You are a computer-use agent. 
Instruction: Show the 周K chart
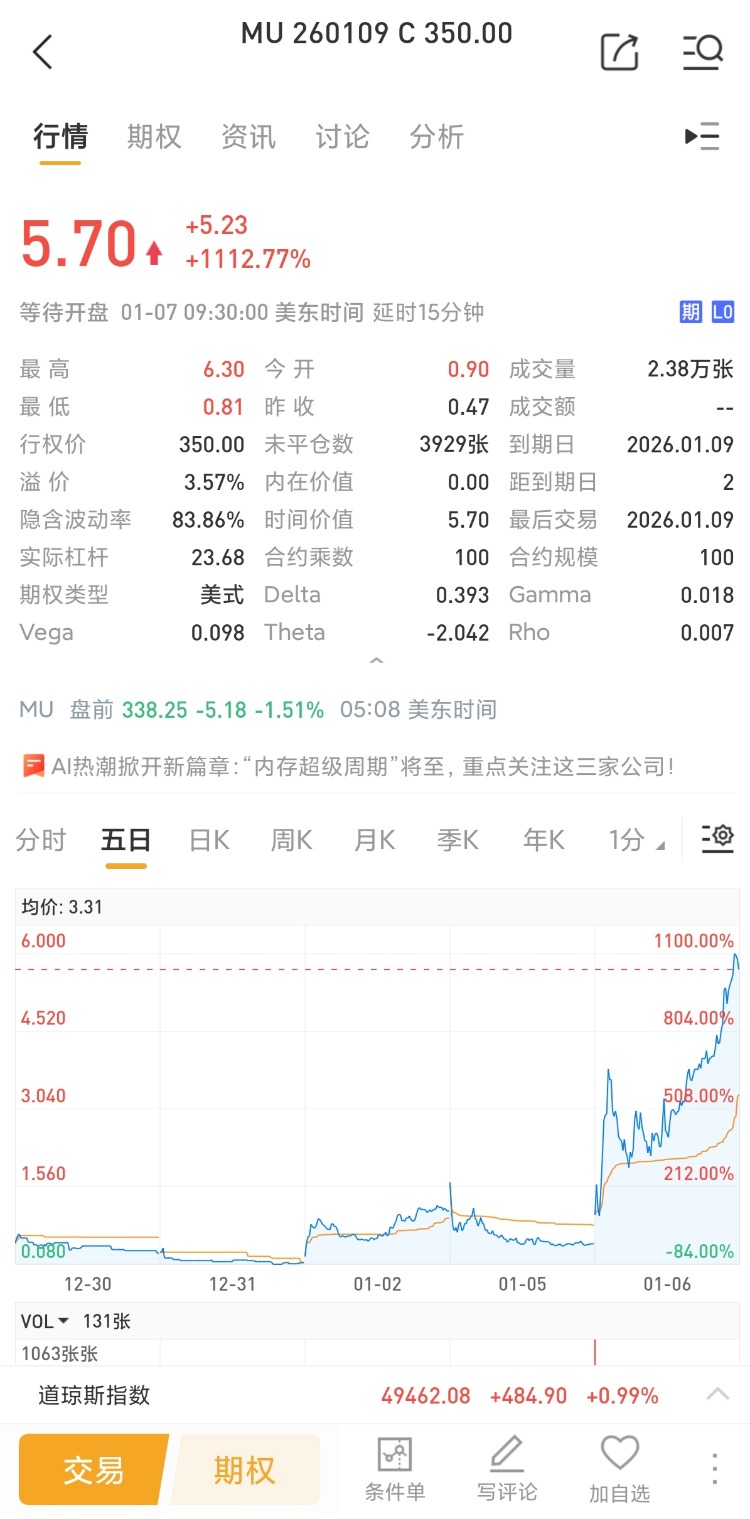coord(291,840)
